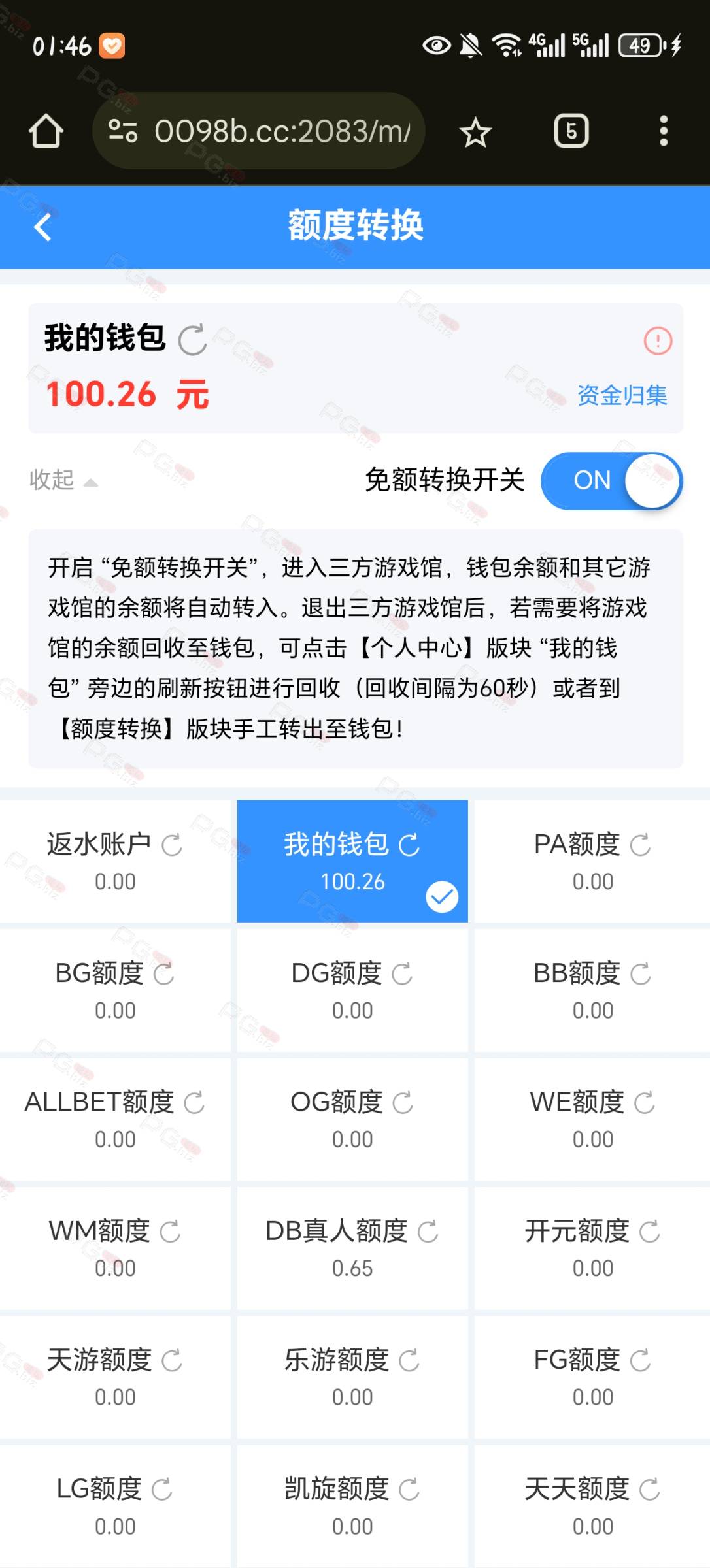Viewport: 710px width, 1568px height.
Task: Open the red info alert icon
Action: point(658,340)
